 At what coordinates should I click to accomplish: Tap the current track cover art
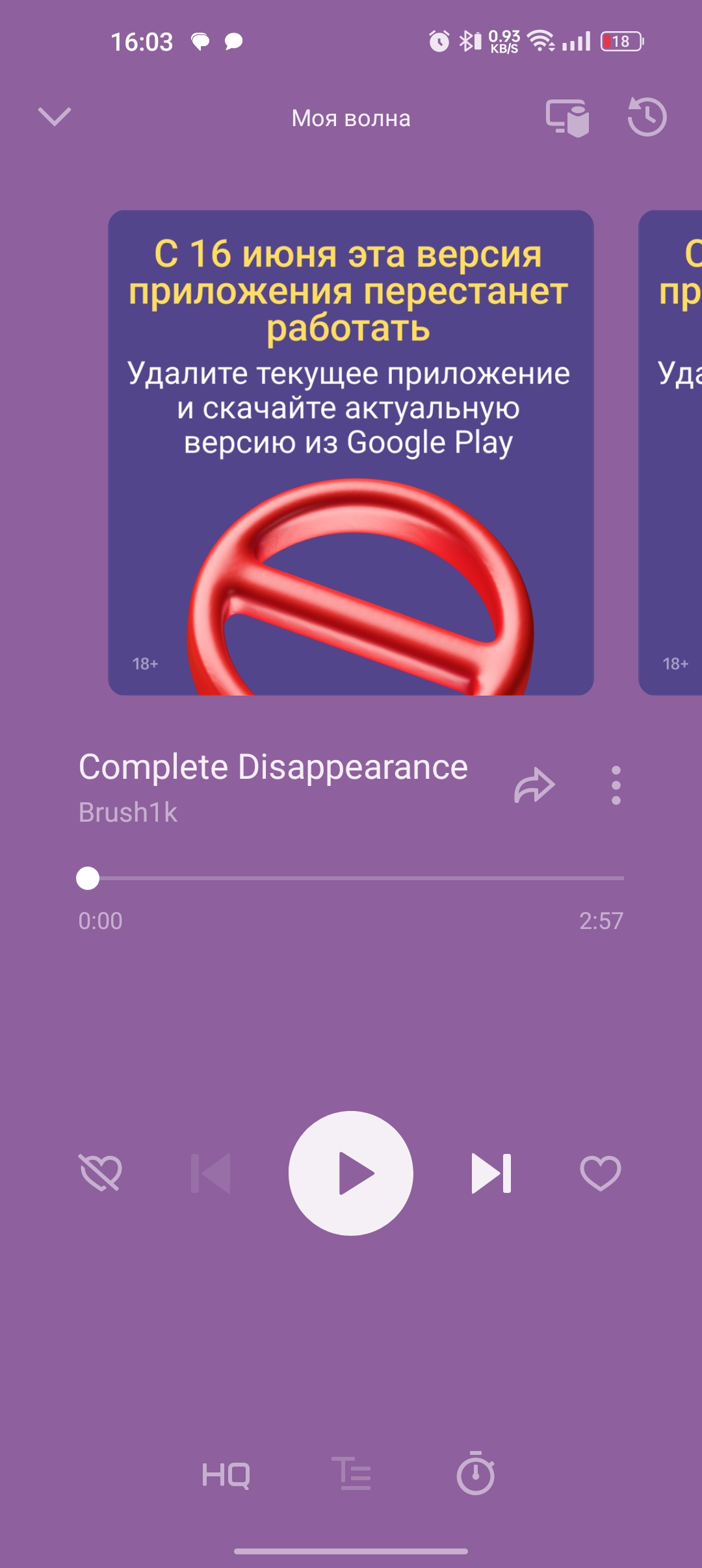[x=351, y=452]
